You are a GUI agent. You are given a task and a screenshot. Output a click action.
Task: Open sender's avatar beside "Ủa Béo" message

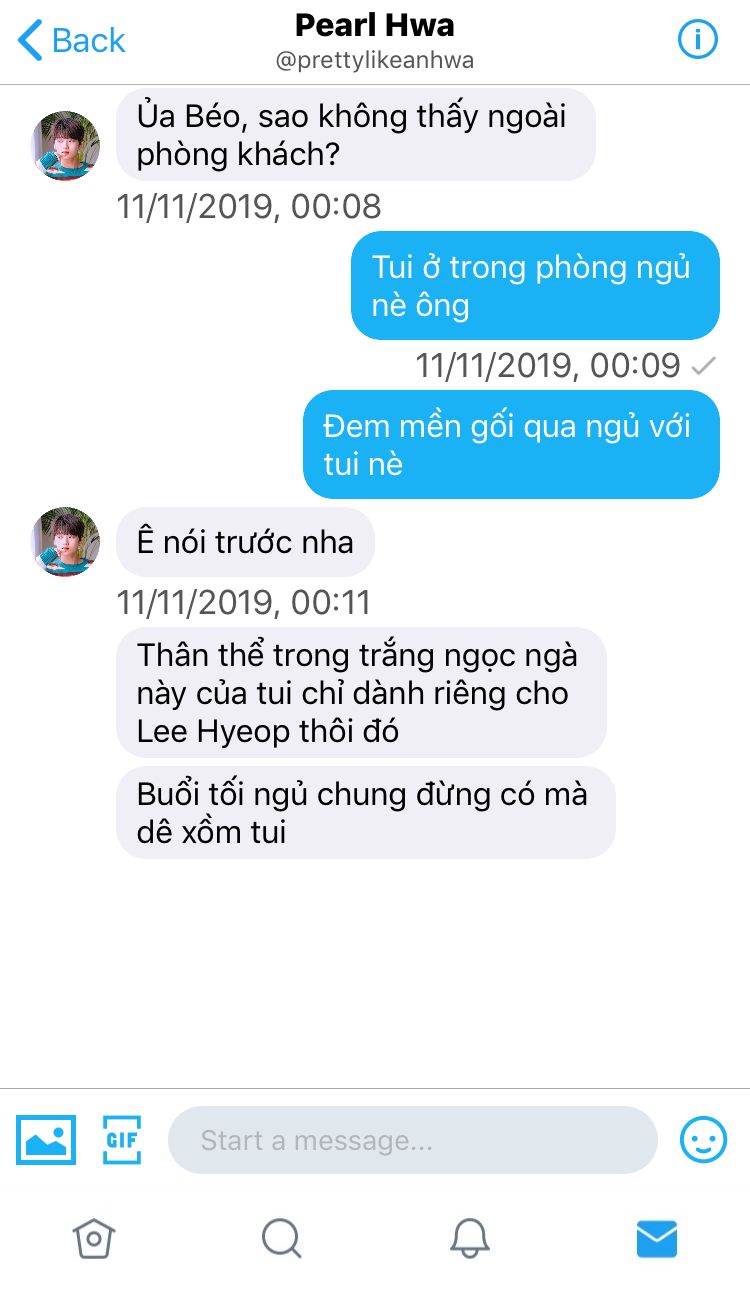tap(66, 146)
